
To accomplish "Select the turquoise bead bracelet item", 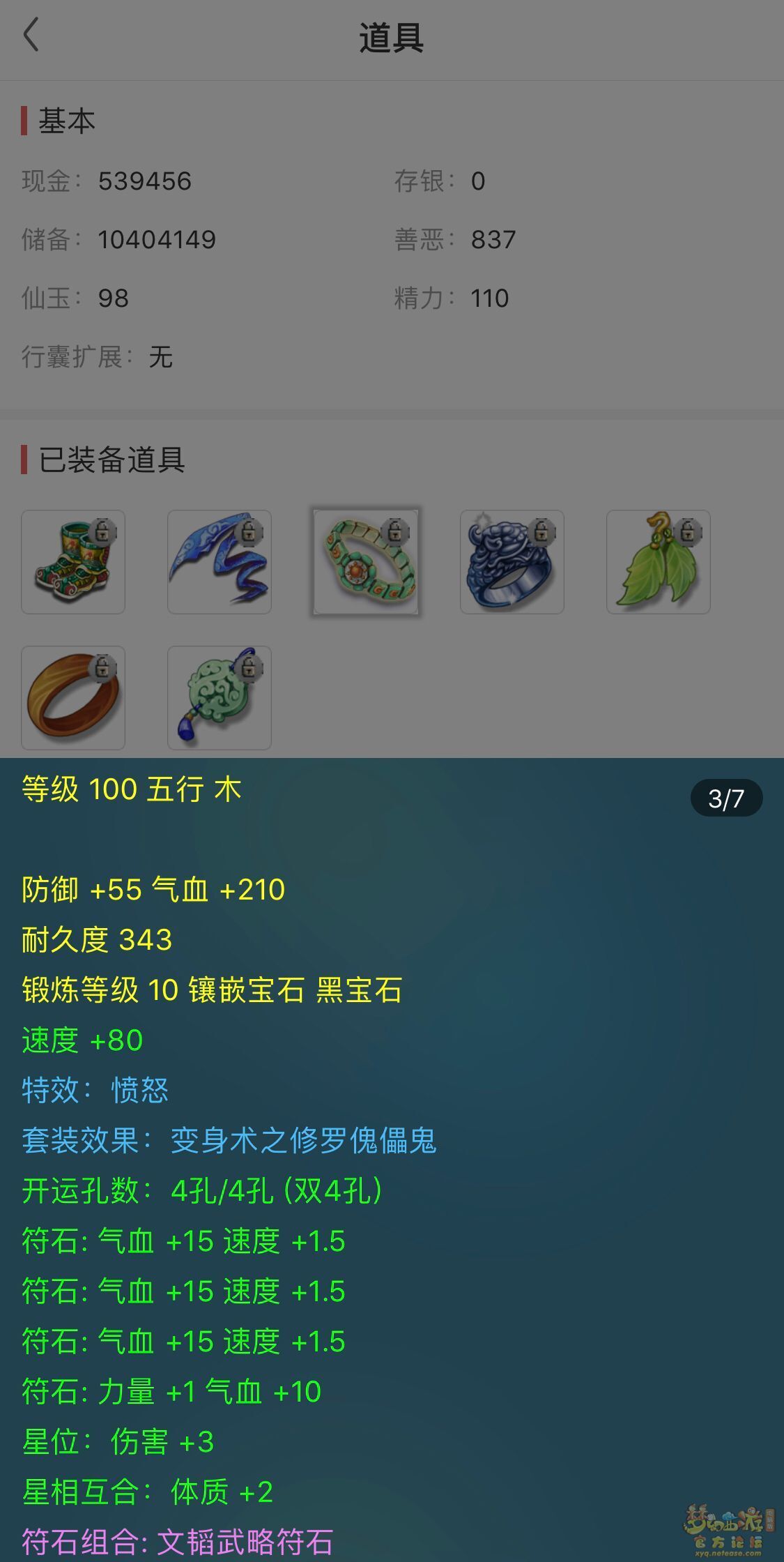I will (366, 562).
